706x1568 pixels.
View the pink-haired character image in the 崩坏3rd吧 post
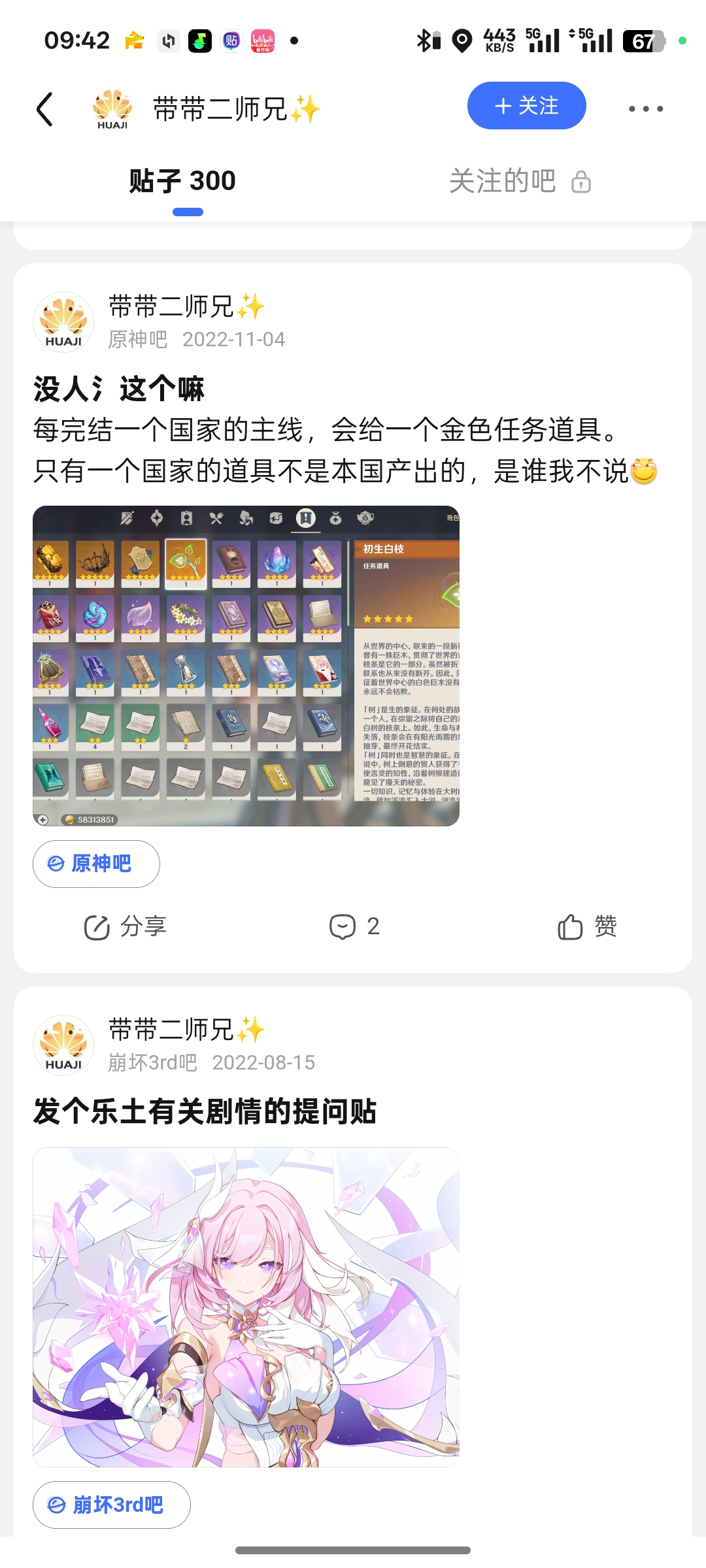point(246,1307)
